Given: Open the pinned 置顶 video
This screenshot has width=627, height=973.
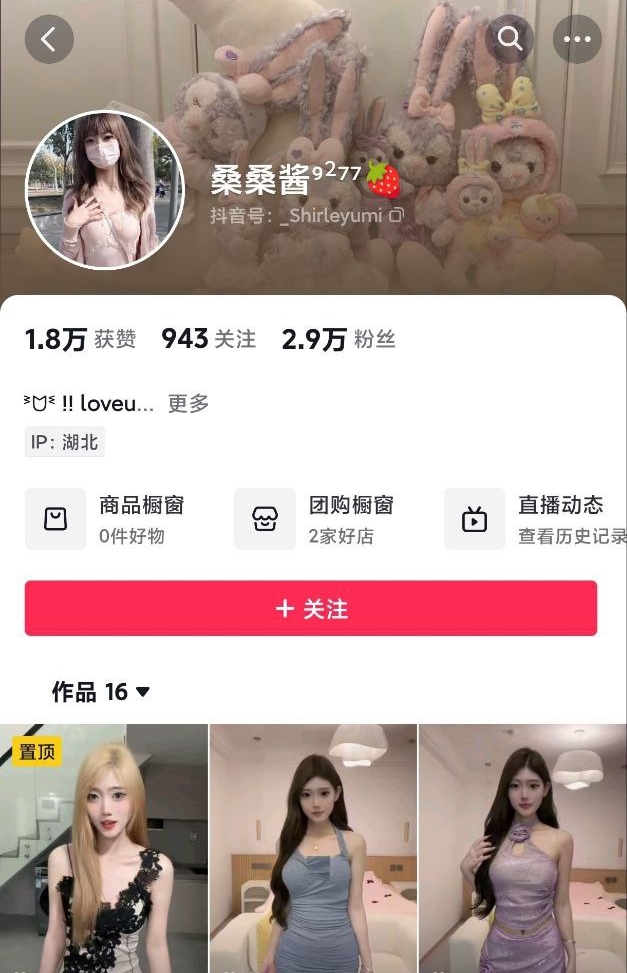Looking at the screenshot, I should (x=103, y=850).
